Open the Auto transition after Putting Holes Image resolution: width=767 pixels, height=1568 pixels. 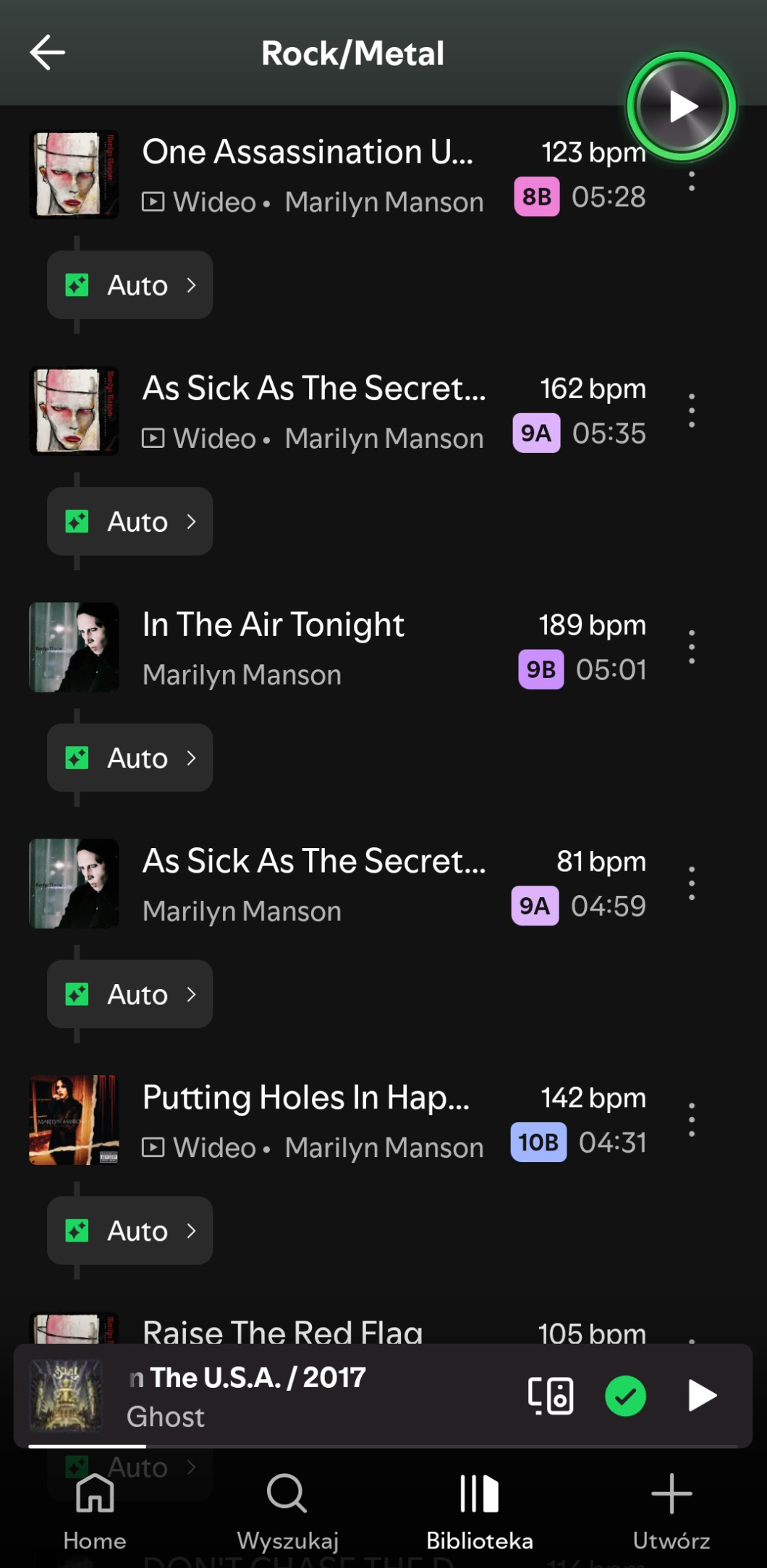pos(130,1231)
